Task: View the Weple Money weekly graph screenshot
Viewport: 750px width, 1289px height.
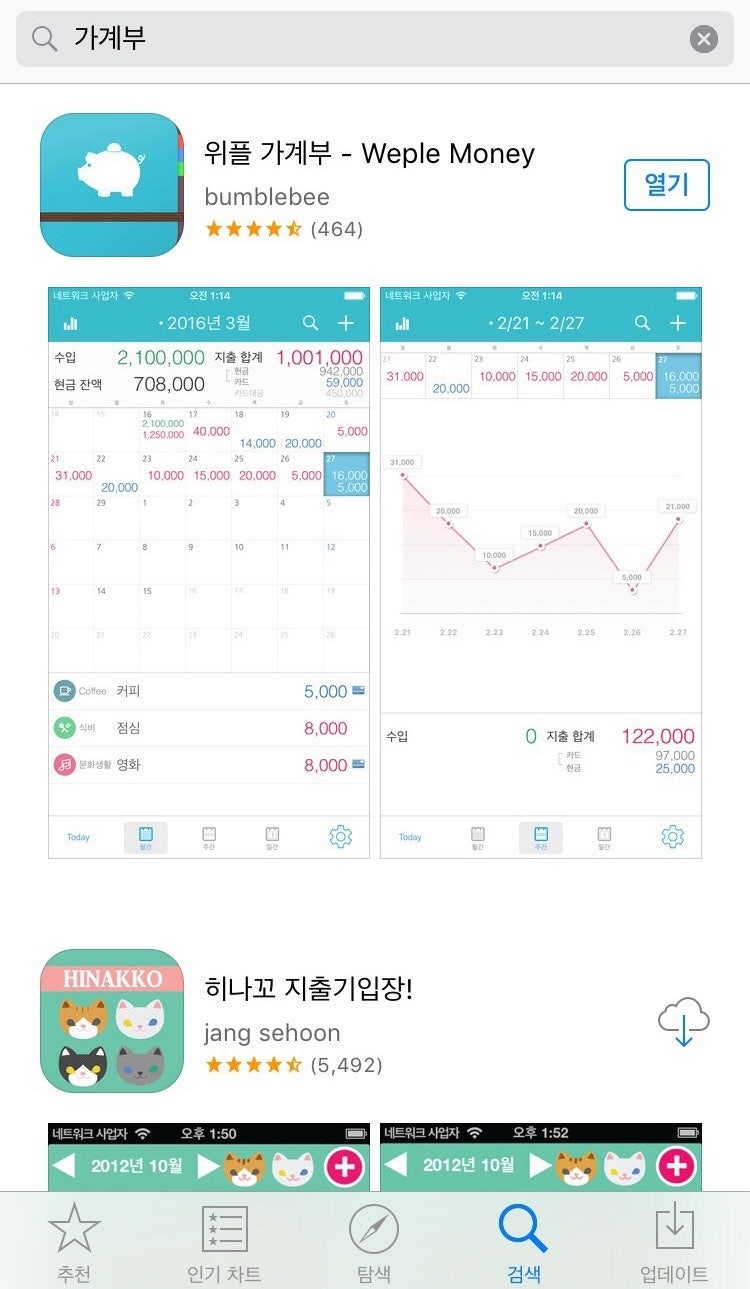Action: tap(541, 572)
